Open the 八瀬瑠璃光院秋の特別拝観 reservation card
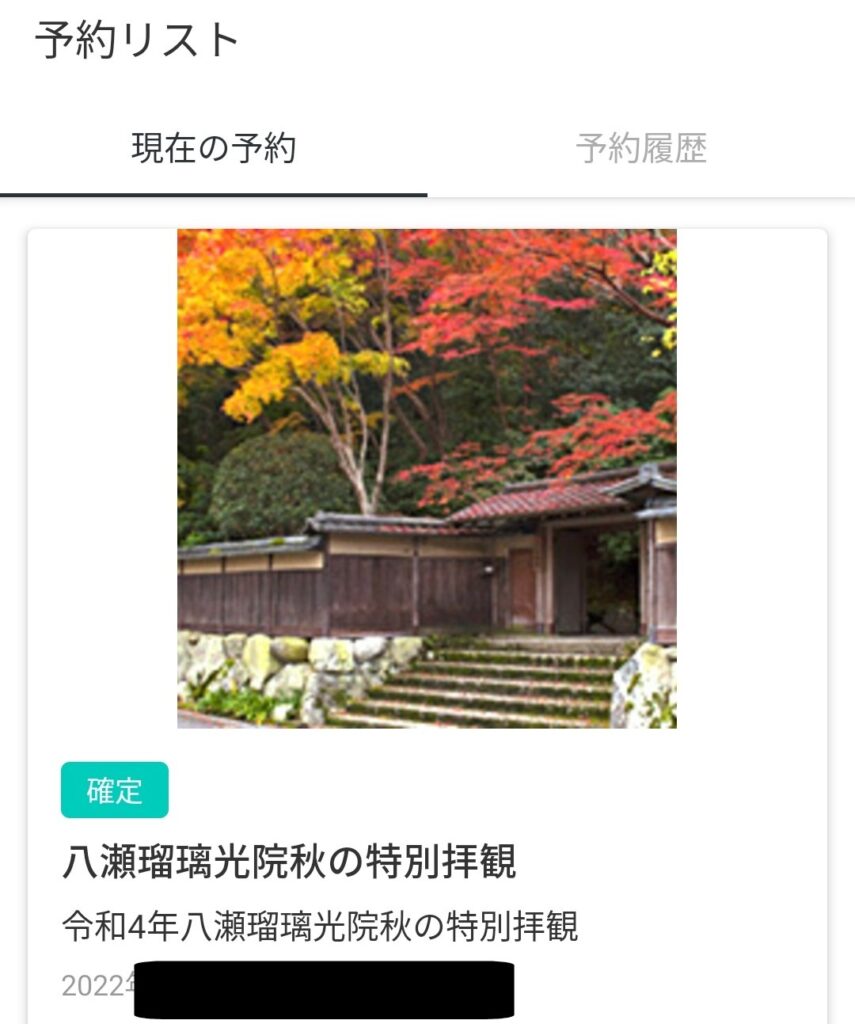This screenshot has height=1024, width=855. pos(289,862)
